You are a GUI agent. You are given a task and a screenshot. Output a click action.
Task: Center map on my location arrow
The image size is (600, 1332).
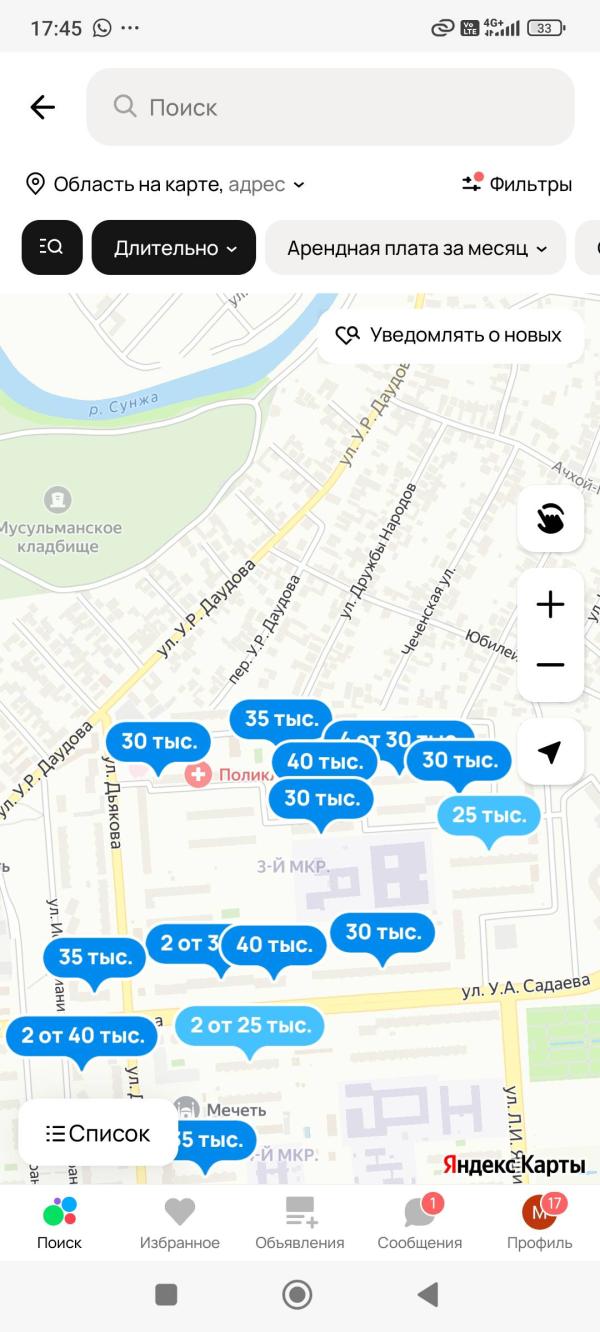[x=550, y=752]
